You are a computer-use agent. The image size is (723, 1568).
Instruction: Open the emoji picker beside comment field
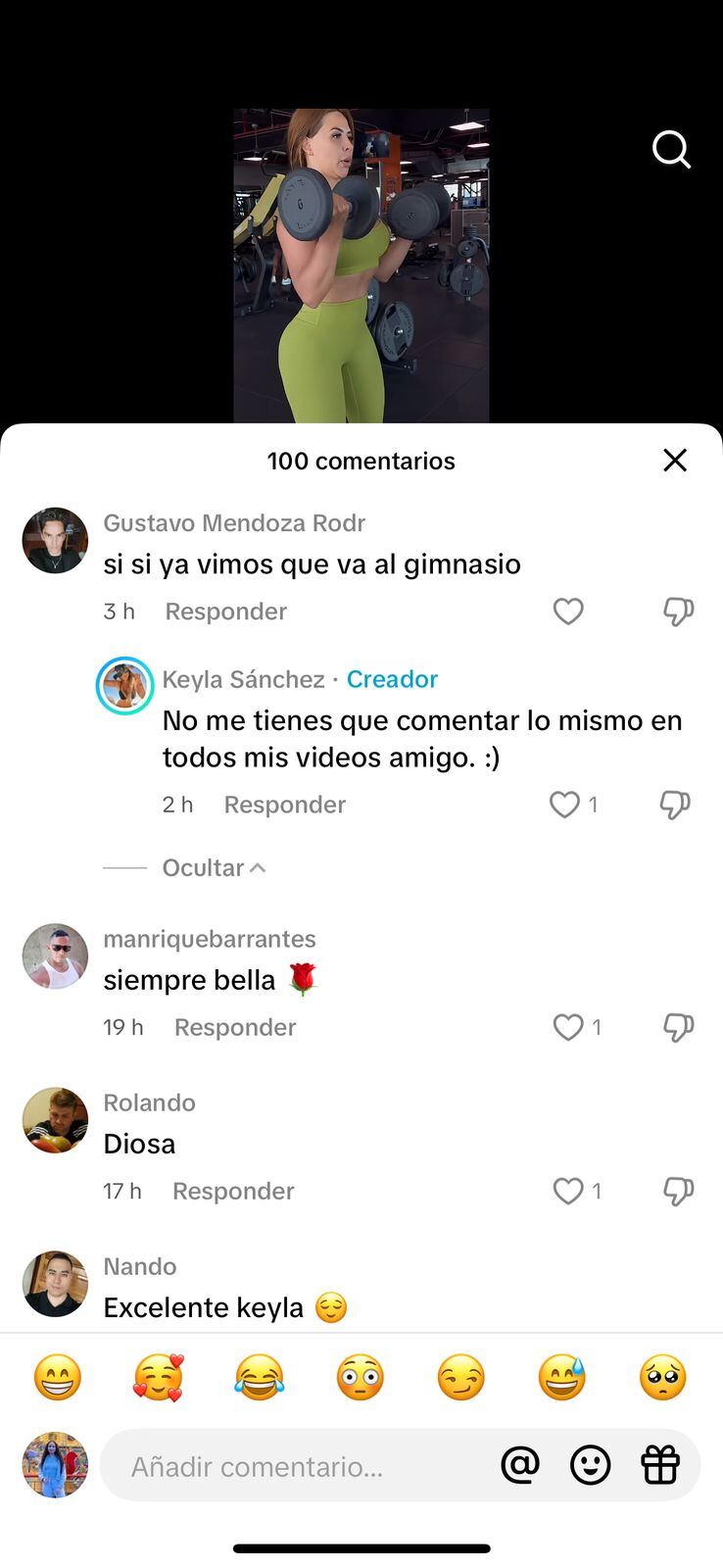click(x=591, y=1465)
